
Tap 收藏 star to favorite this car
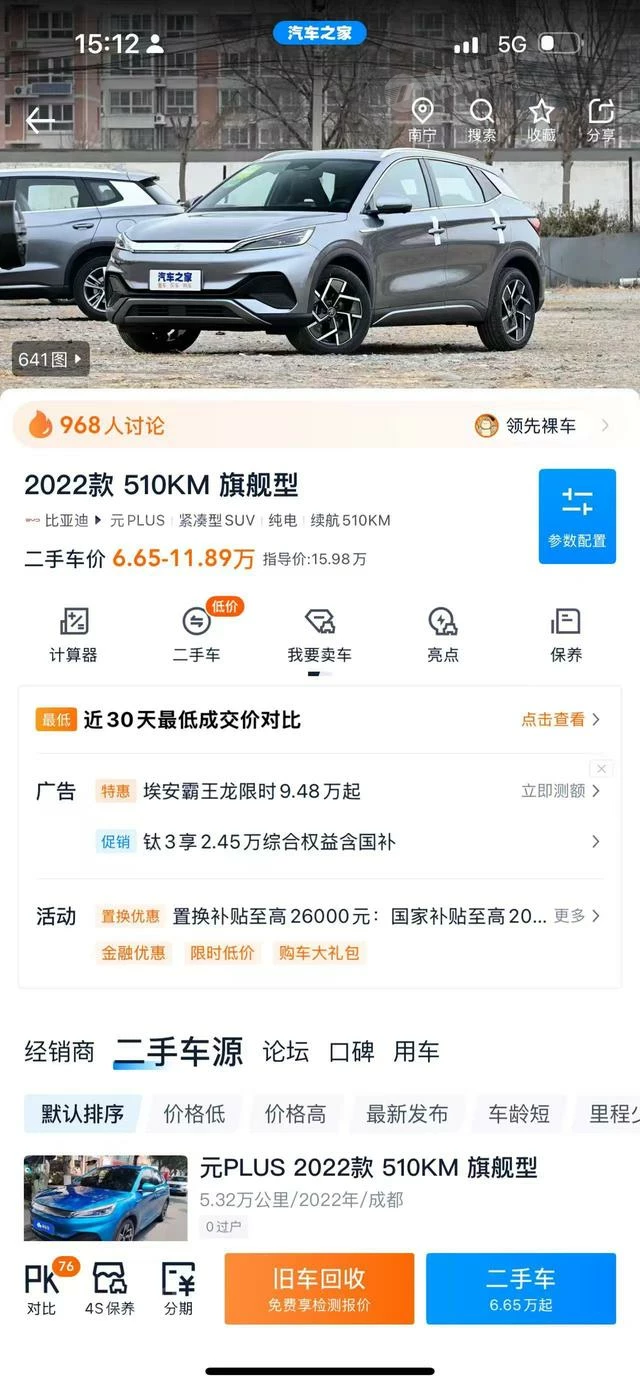click(x=541, y=121)
